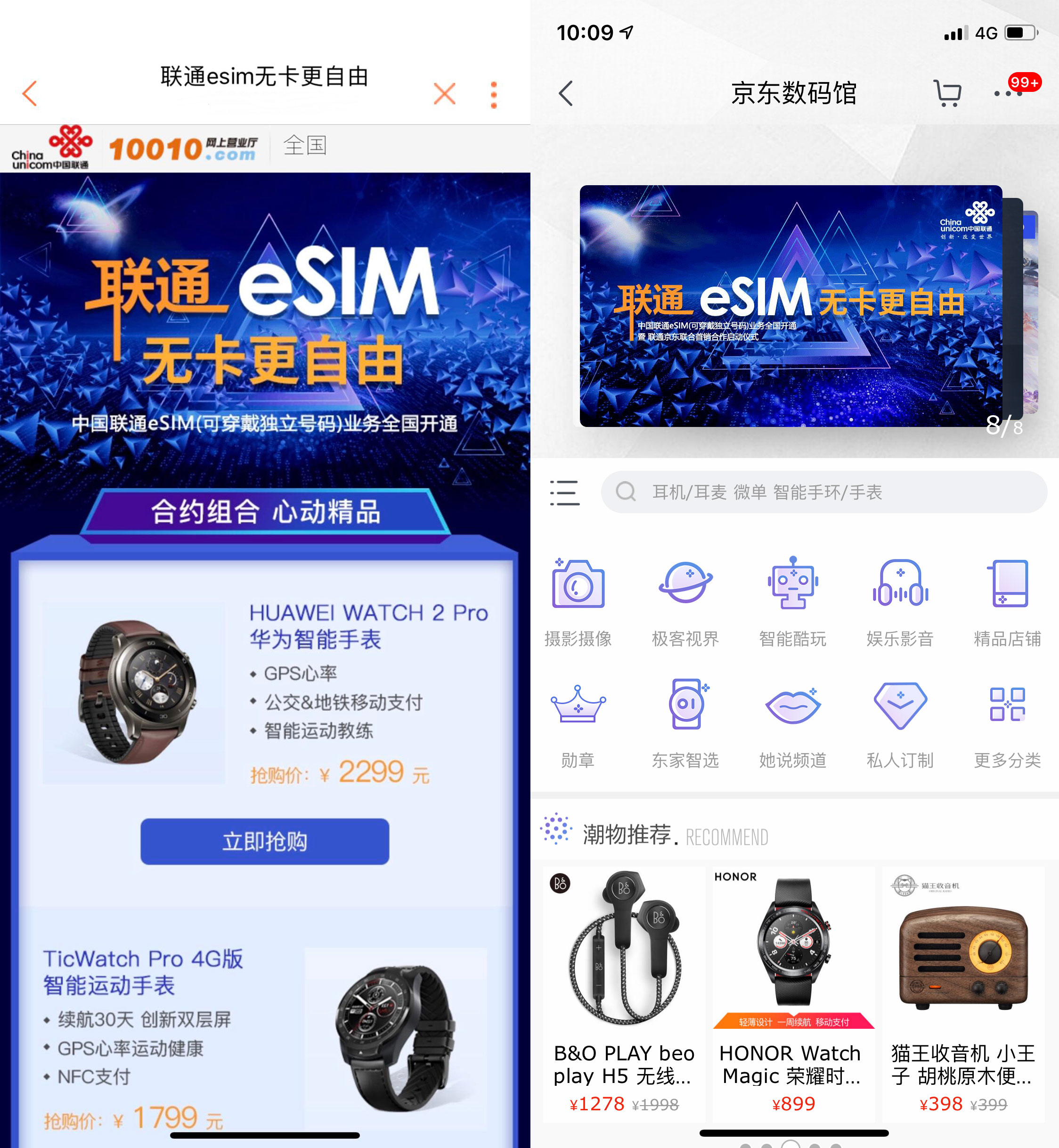1059x1148 pixels.
Task: Change the 全国 region selector
Action: [305, 146]
